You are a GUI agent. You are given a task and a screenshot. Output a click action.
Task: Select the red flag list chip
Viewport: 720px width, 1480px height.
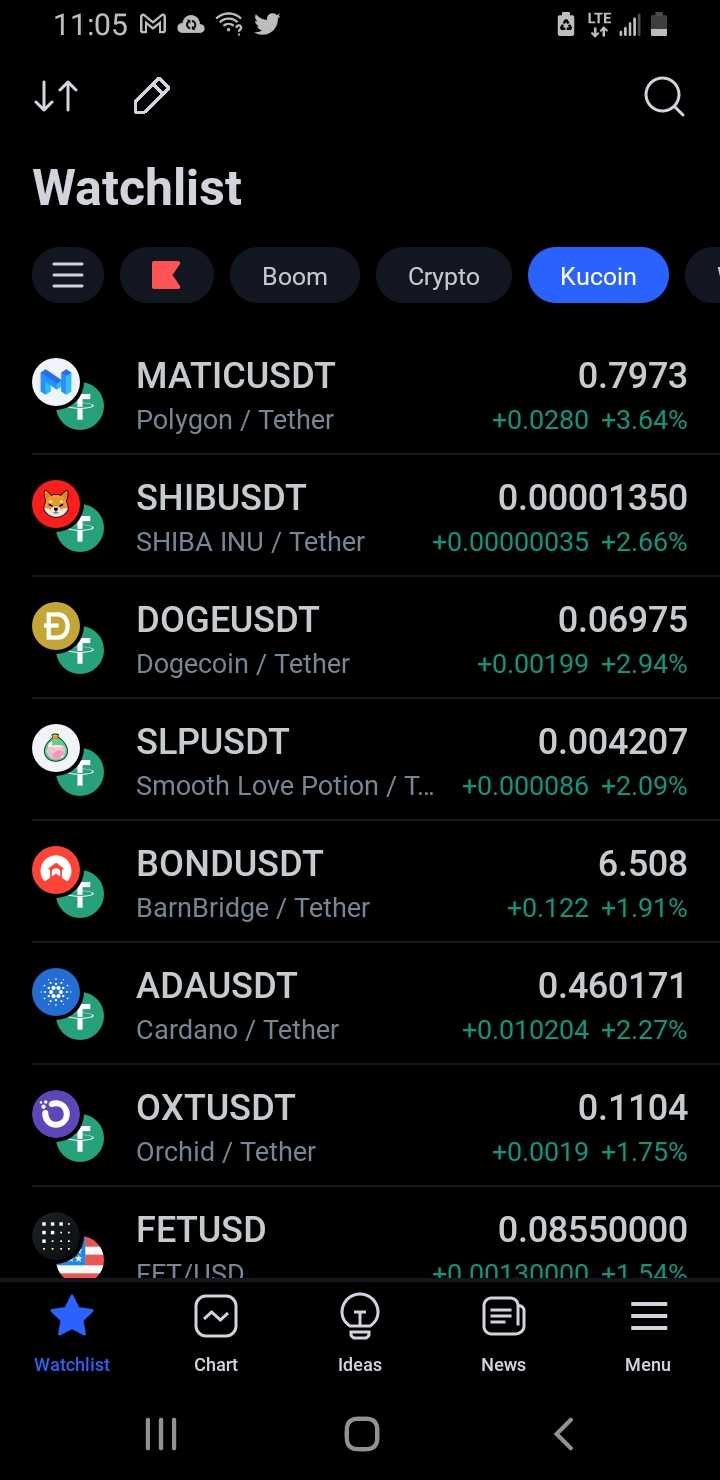166,275
